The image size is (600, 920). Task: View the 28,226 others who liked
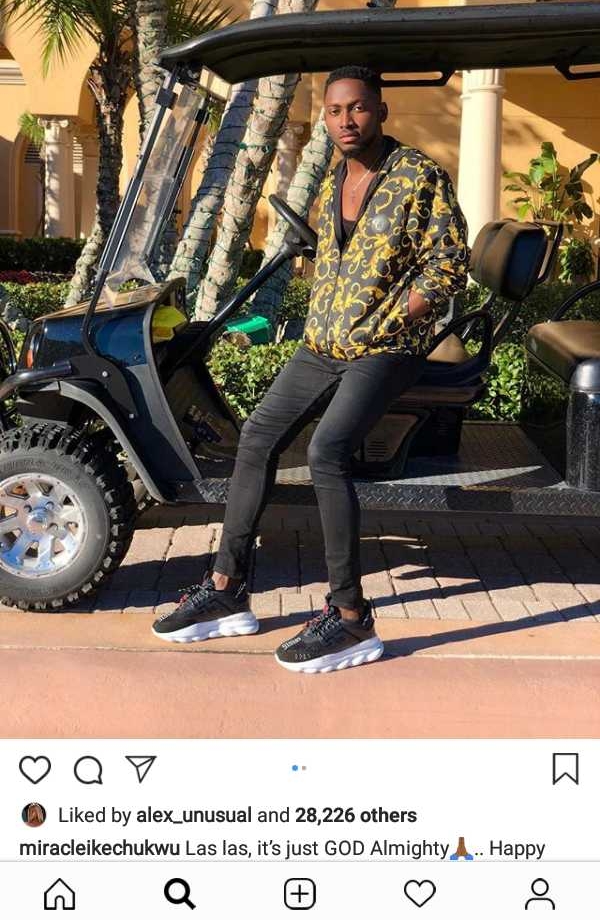[355, 815]
